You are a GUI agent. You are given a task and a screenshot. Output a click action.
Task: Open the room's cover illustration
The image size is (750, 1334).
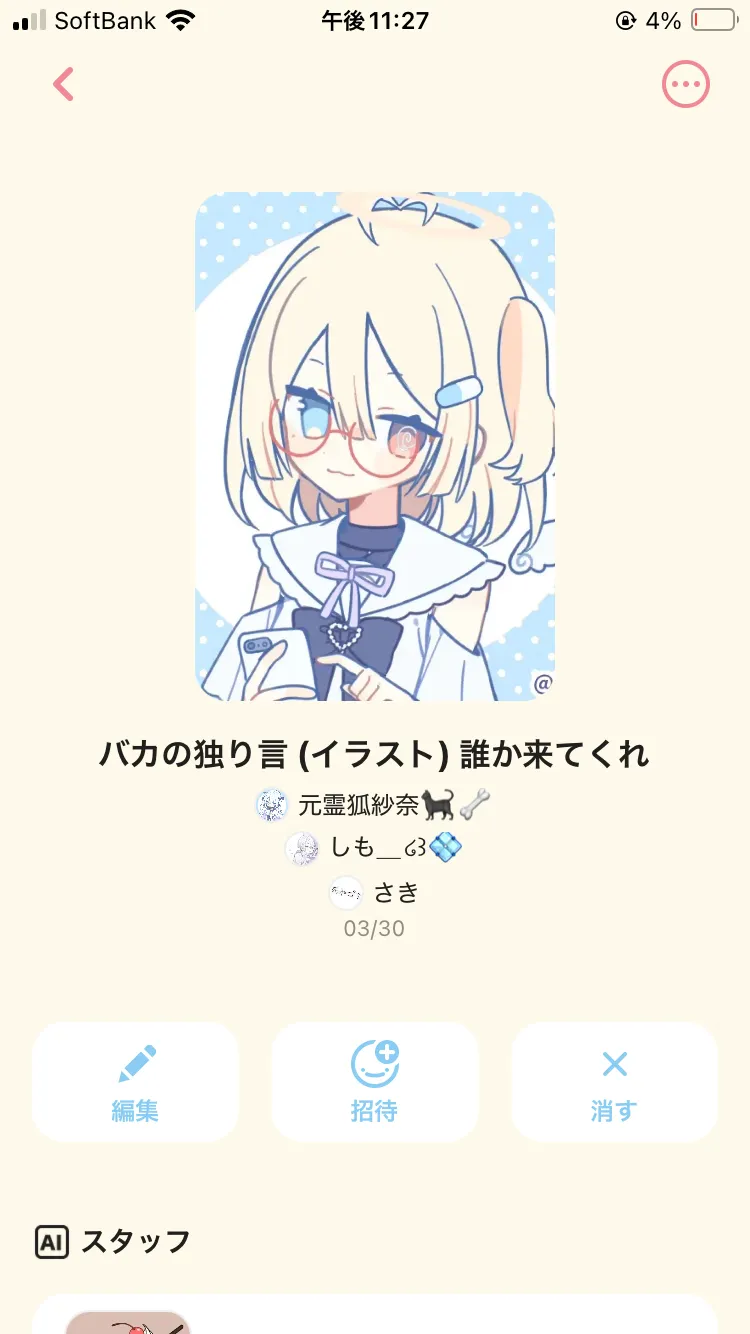click(375, 446)
